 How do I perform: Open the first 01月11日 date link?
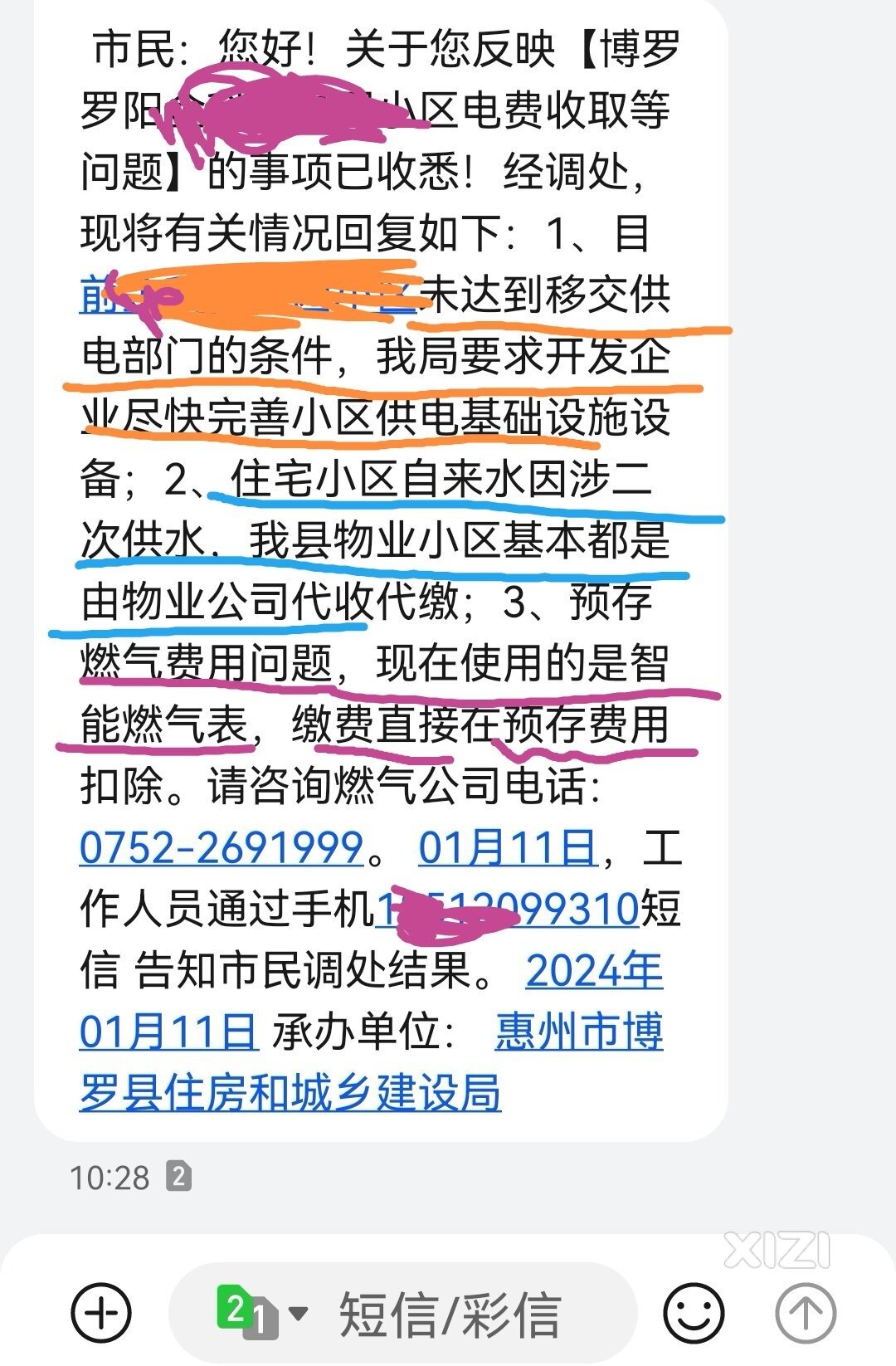508,847
